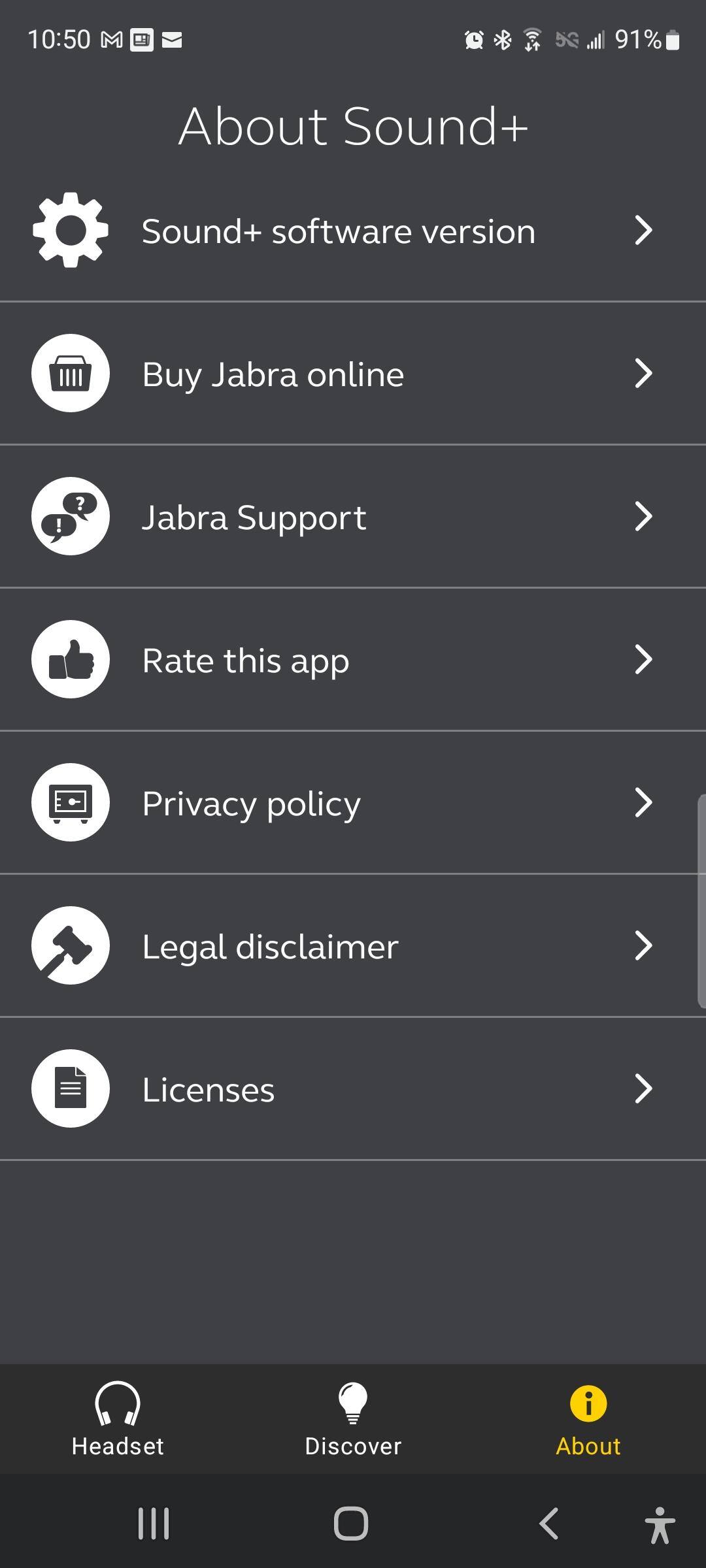Go back with the system back button

point(549,1524)
